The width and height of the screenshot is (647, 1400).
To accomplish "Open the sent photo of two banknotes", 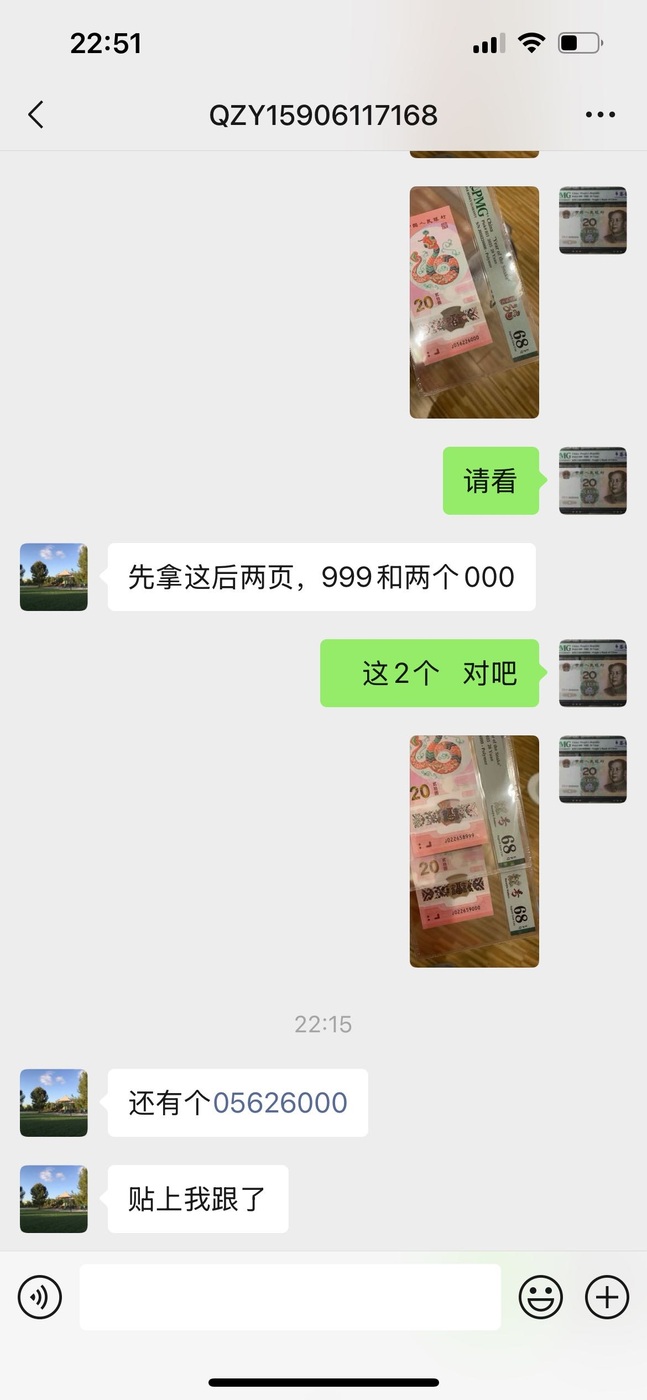I will 474,851.
